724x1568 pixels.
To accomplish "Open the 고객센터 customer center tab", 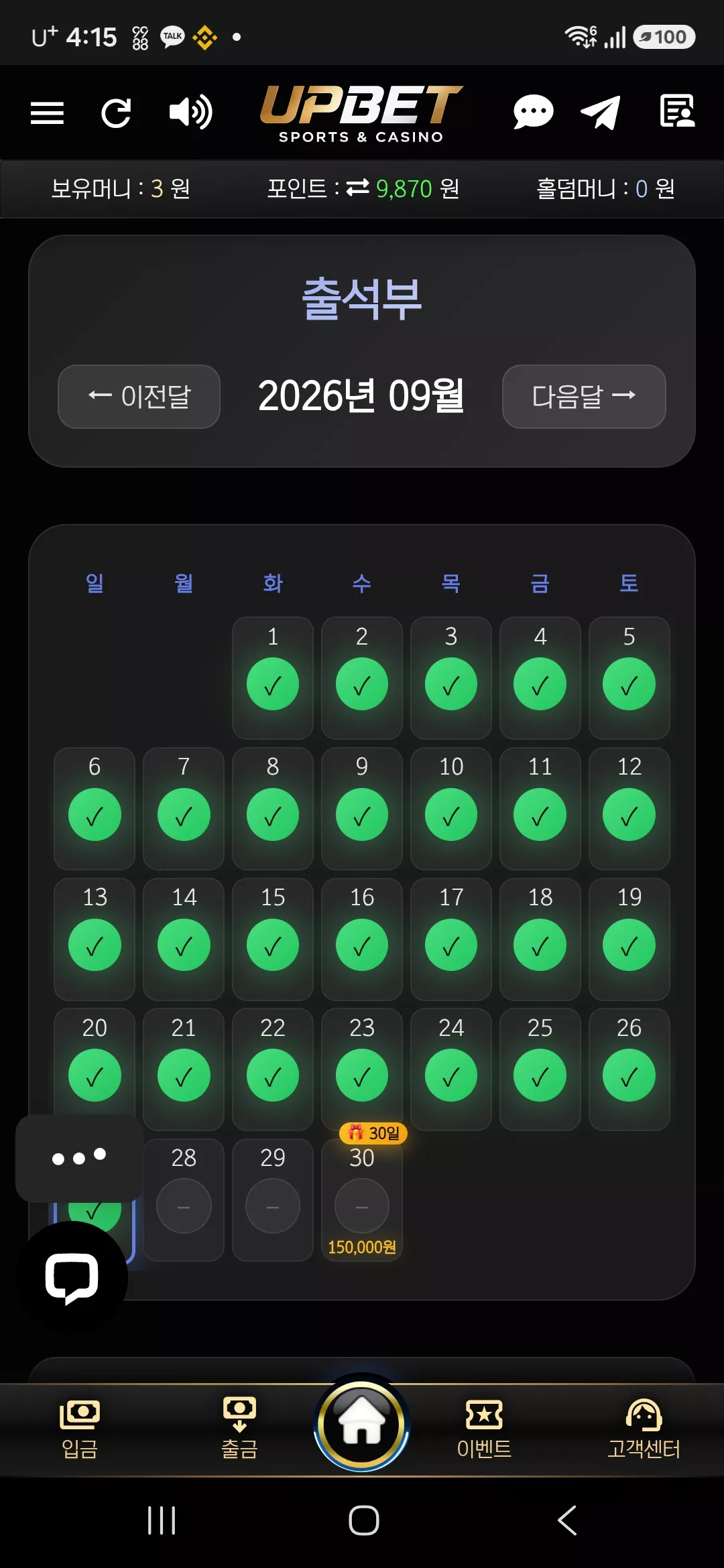I will click(644, 1429).
